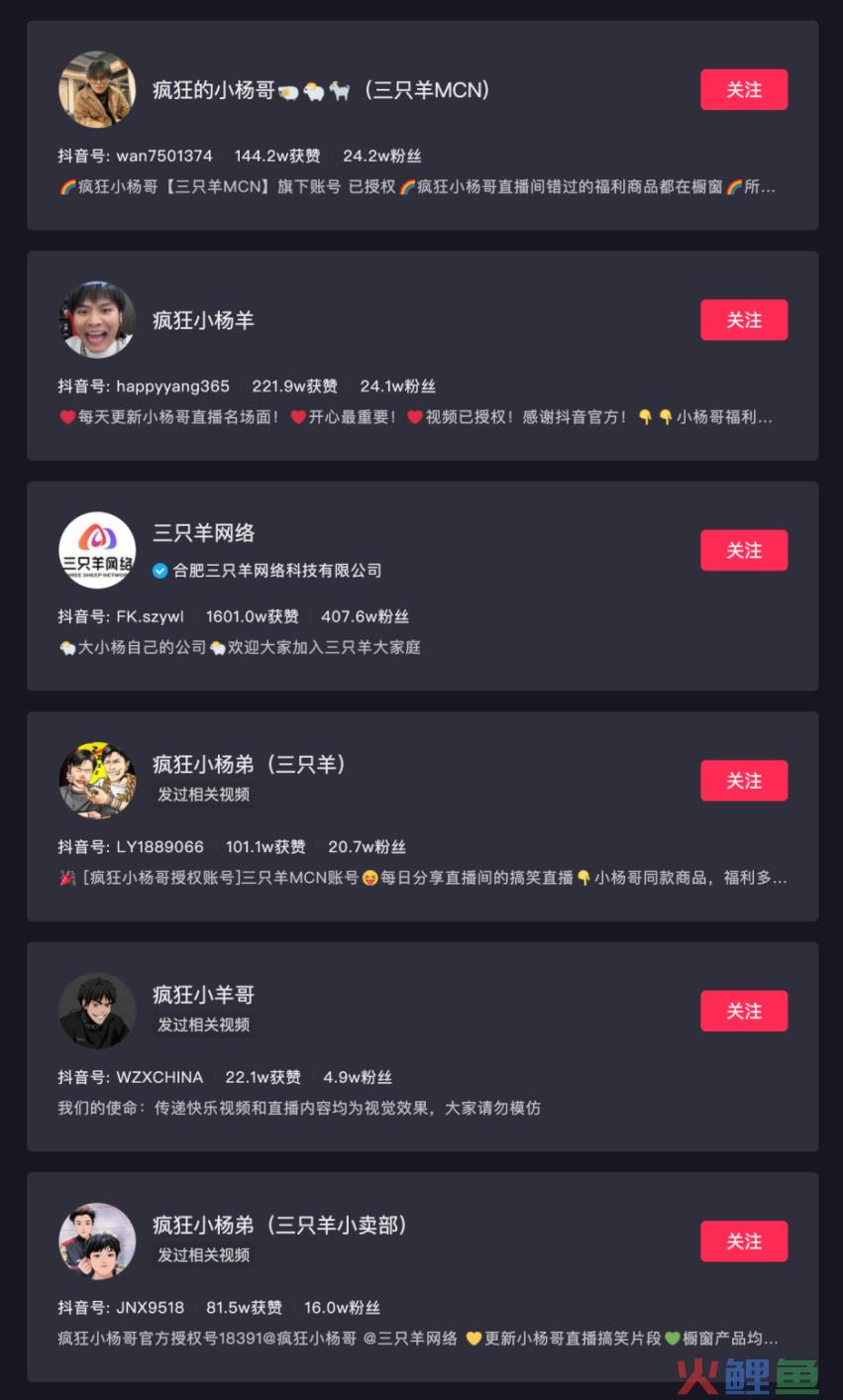Follow the 疯狂小杨羊 account
Screen dimensions: 843x1400
click(x=744, y=320)
